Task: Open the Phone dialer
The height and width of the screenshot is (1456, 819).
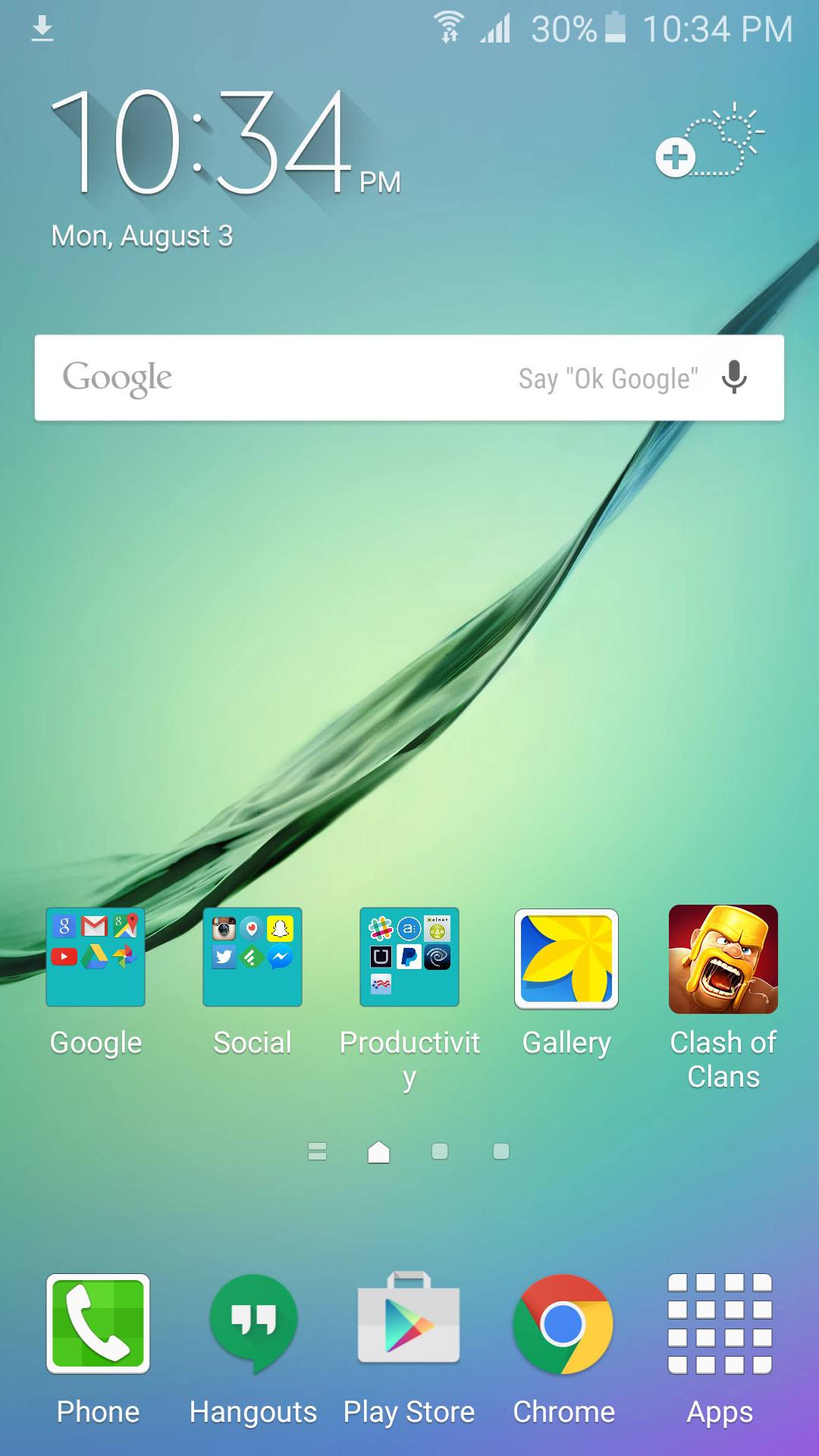Action: [98, 1324]
